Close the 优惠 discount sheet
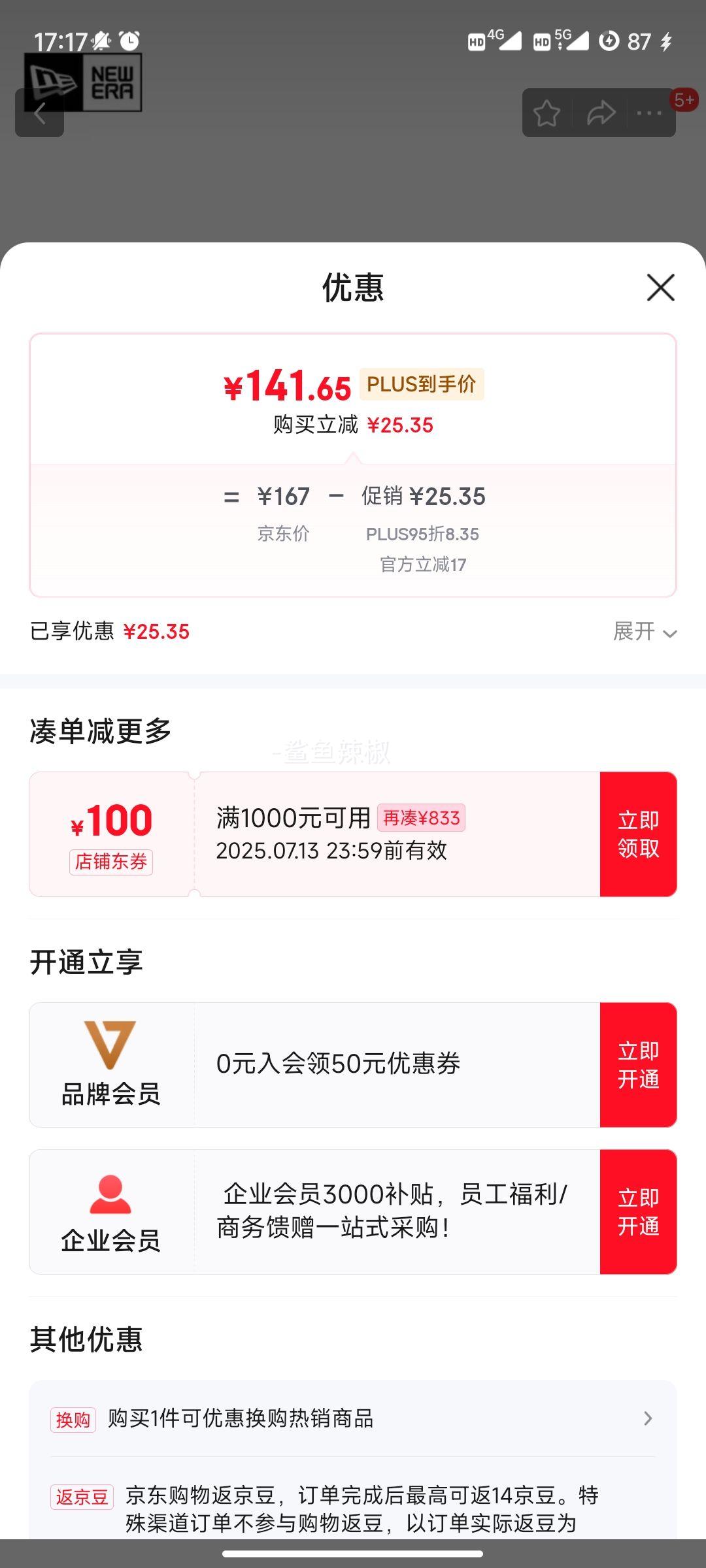This screenshot has width=706, height=1568. 660,287
